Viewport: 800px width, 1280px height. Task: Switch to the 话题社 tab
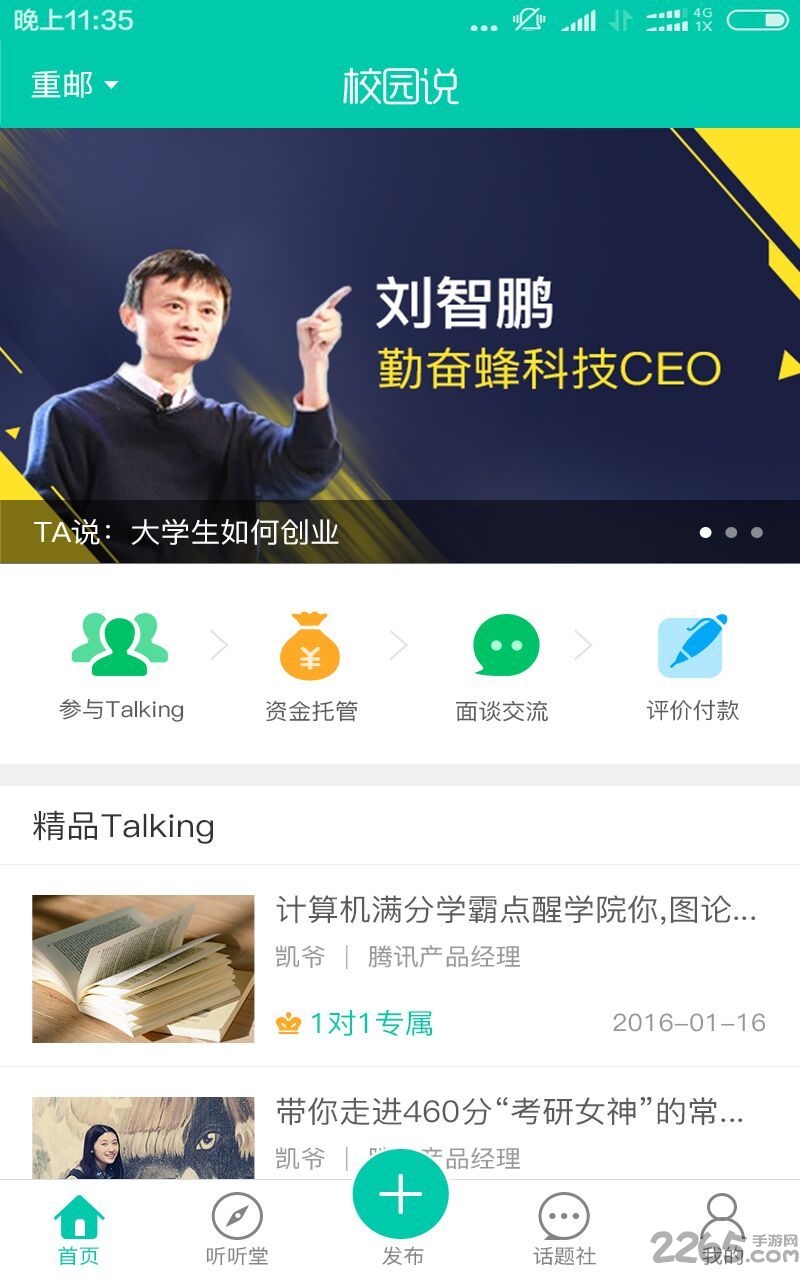pyautogui.click(x=564, y=1230)
